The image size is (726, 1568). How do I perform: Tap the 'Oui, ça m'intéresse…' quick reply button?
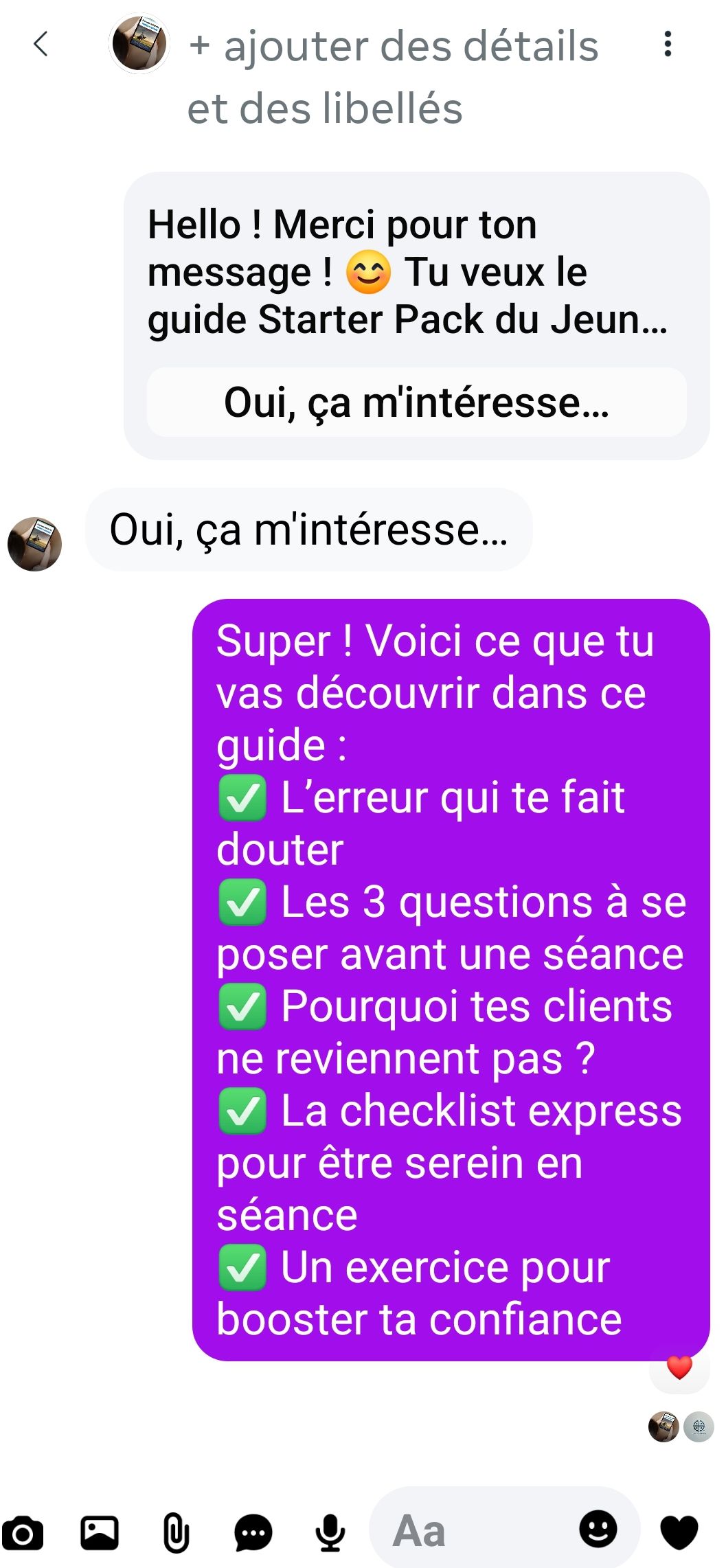click(416, 402)
